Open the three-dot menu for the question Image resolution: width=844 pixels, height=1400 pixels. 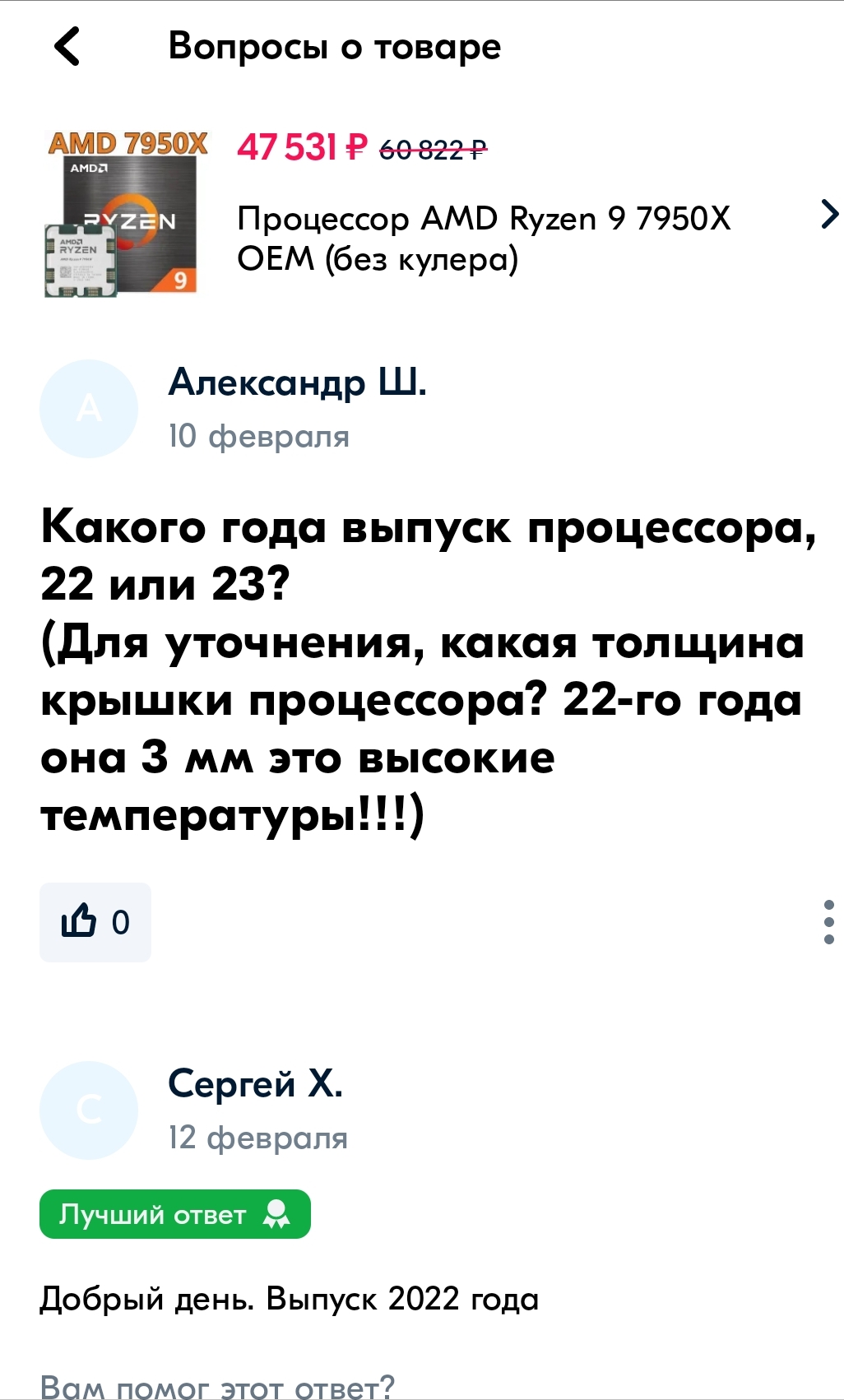pyautogui.click(x=828, y=922)
